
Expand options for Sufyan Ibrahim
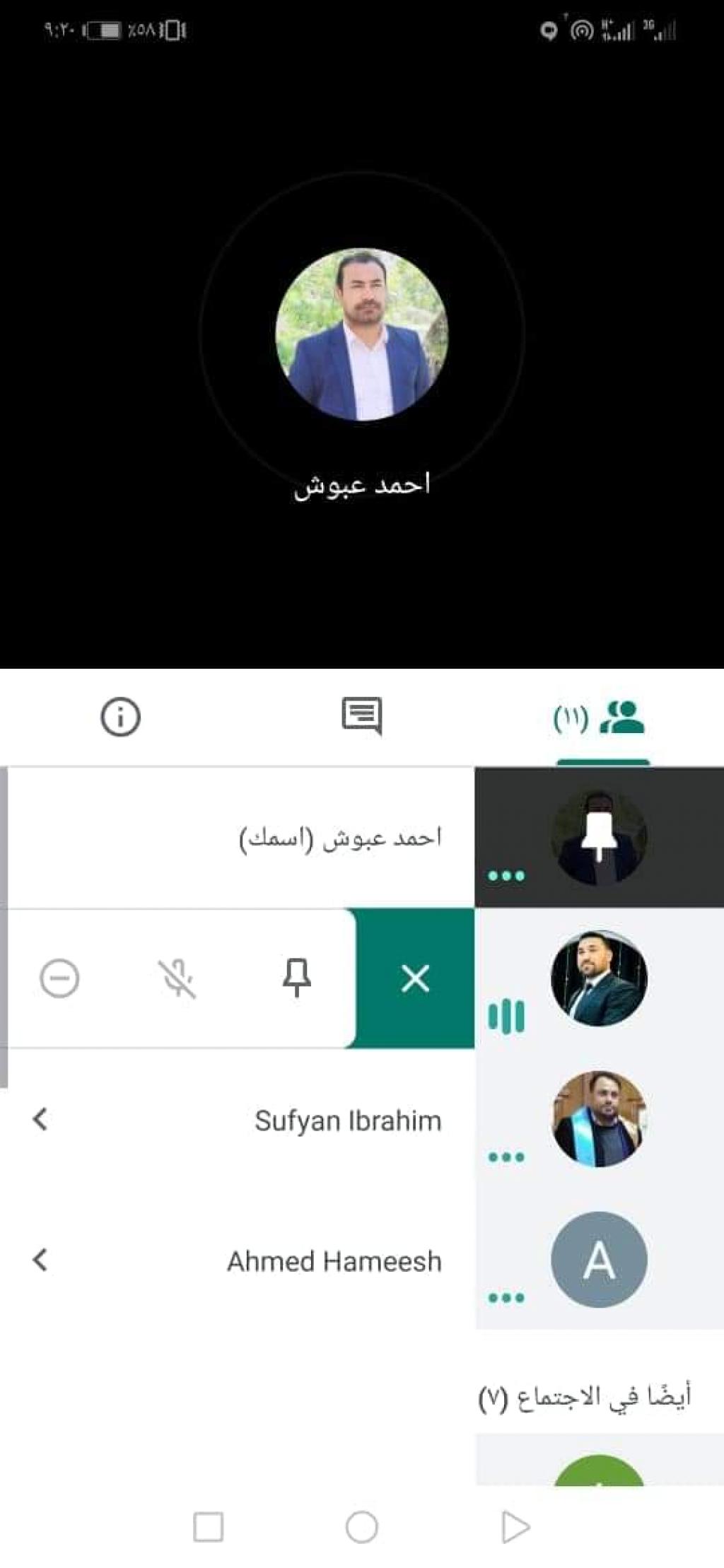click(x=41, y=1119)
